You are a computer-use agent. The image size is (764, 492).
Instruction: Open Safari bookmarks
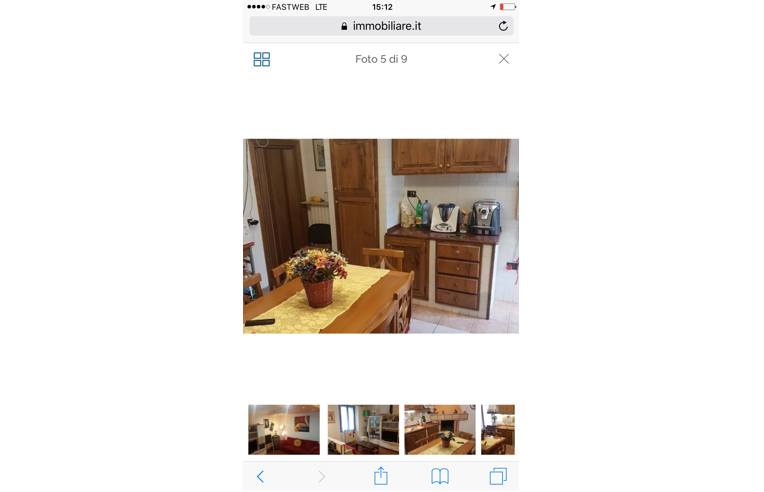[x=440, y=477]
